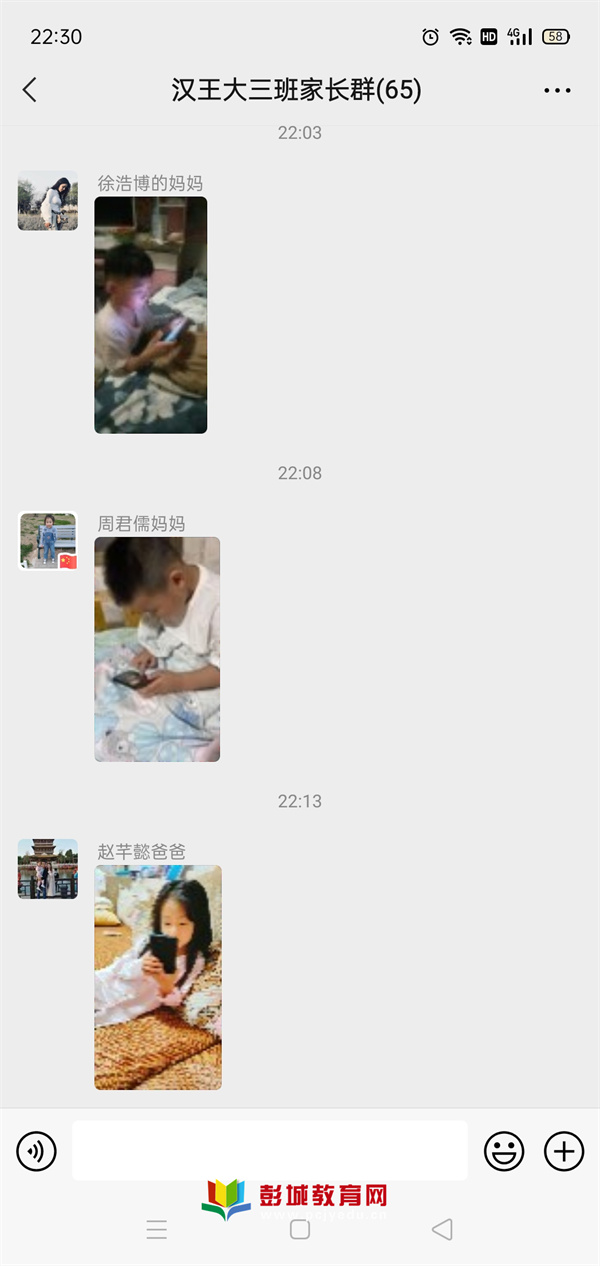Image resolution: width=600 pixels, height=1266 pixels.
Task: Open photo sent by 周君儒妈妈
Action: [157, 649]
